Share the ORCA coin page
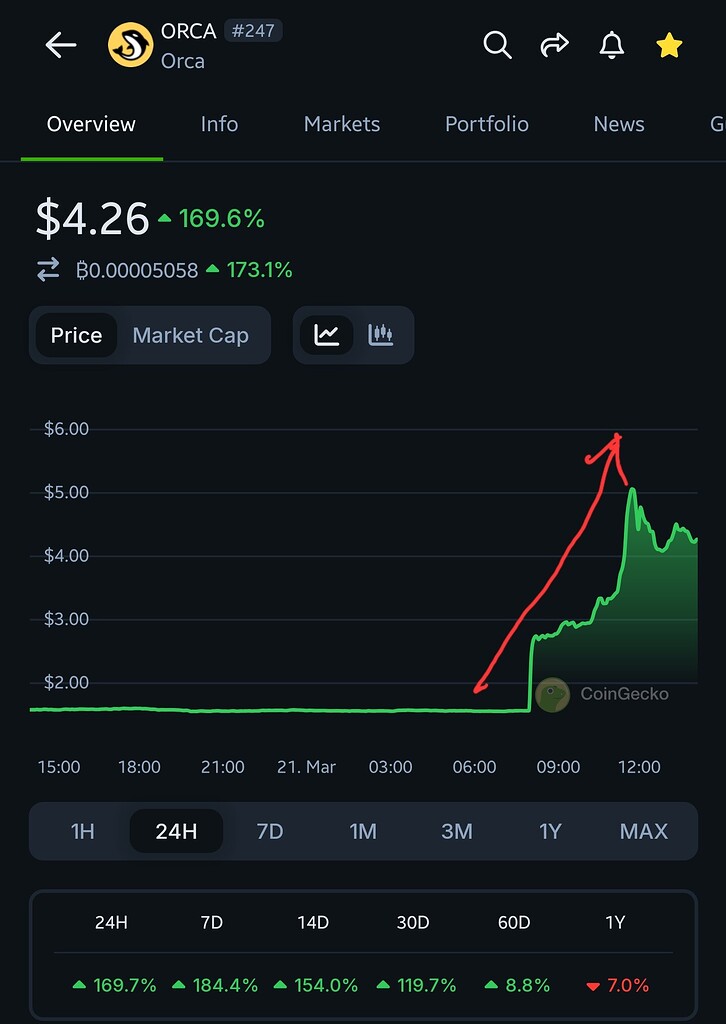 [x=554, y=45]
